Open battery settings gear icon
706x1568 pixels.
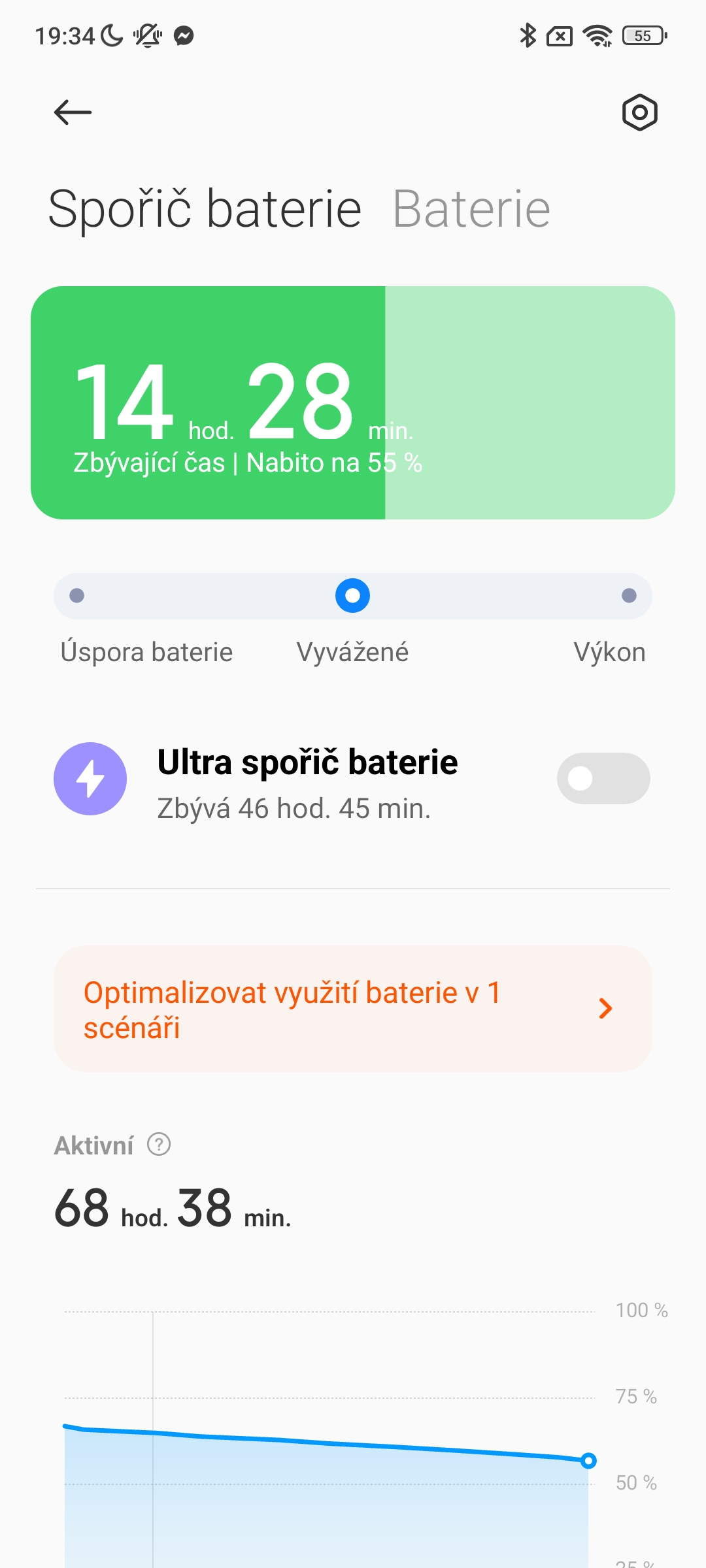639,112
